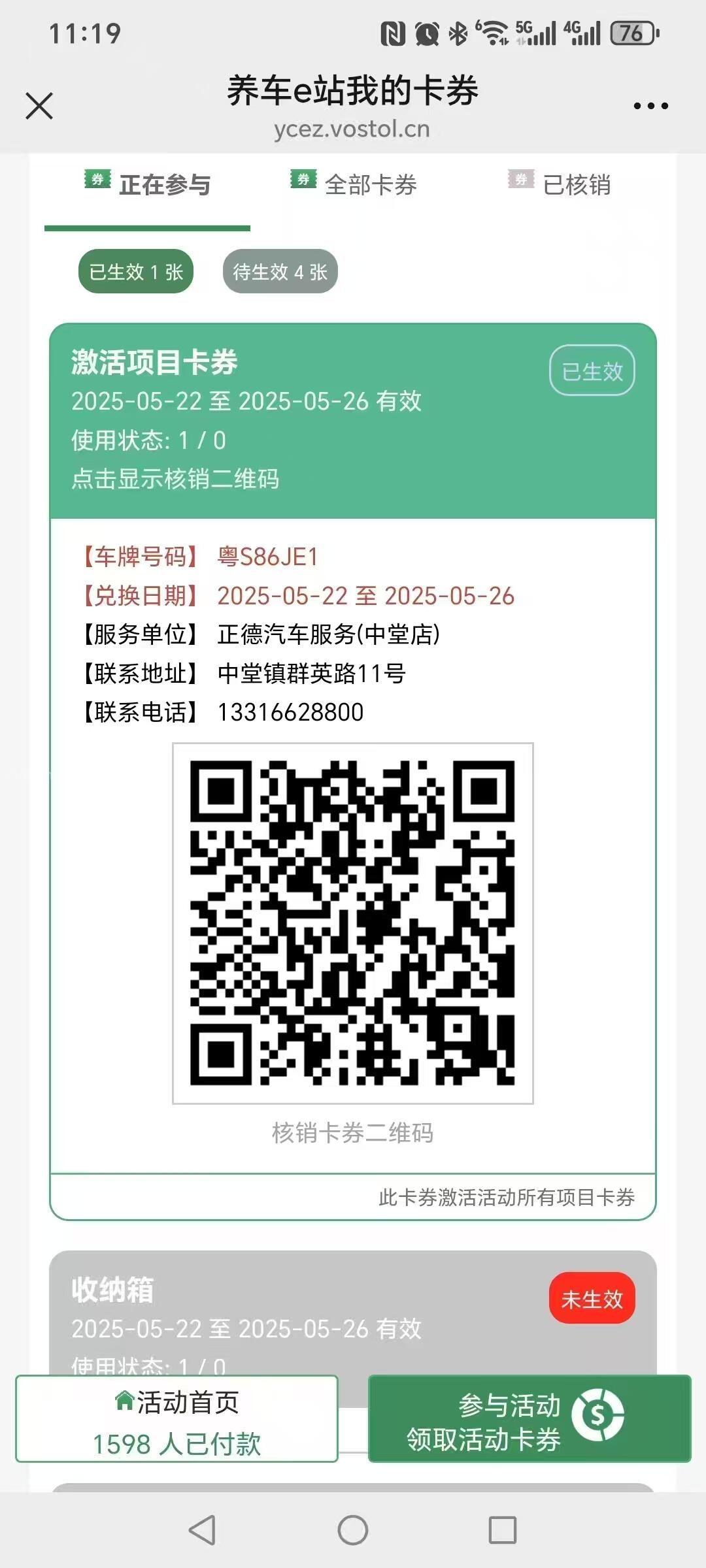
Task: Show 待生效 4 张 coupons
Action: point(280,272)
